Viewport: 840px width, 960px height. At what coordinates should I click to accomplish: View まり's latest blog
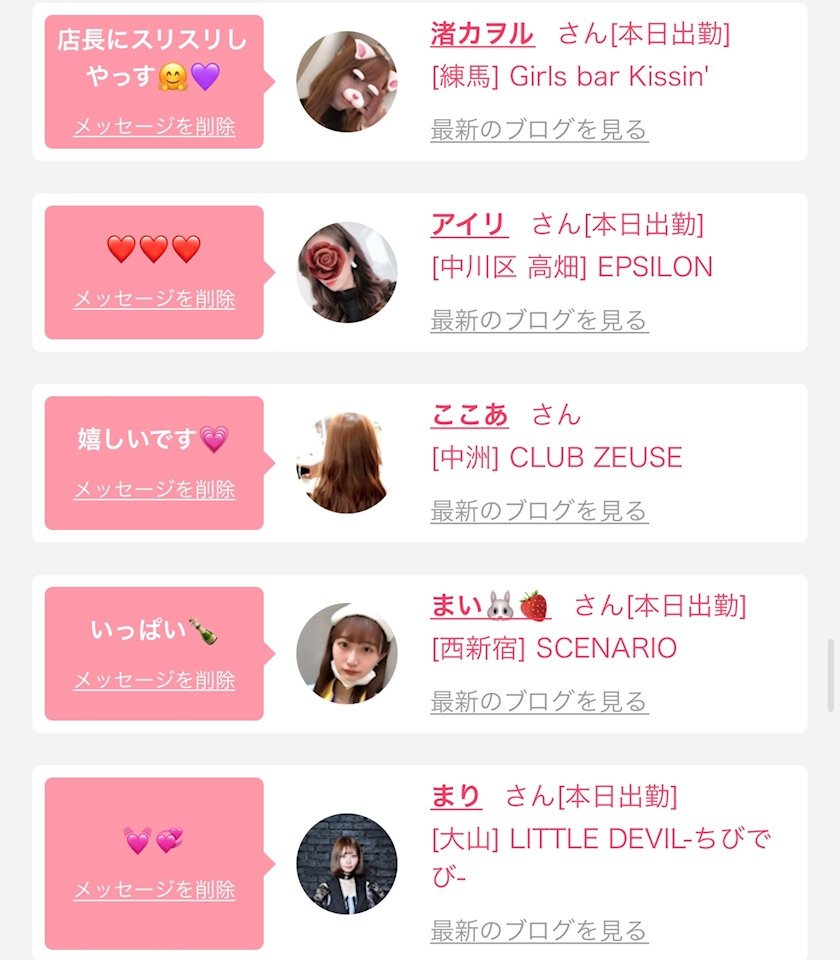click(x=539, y=931)
